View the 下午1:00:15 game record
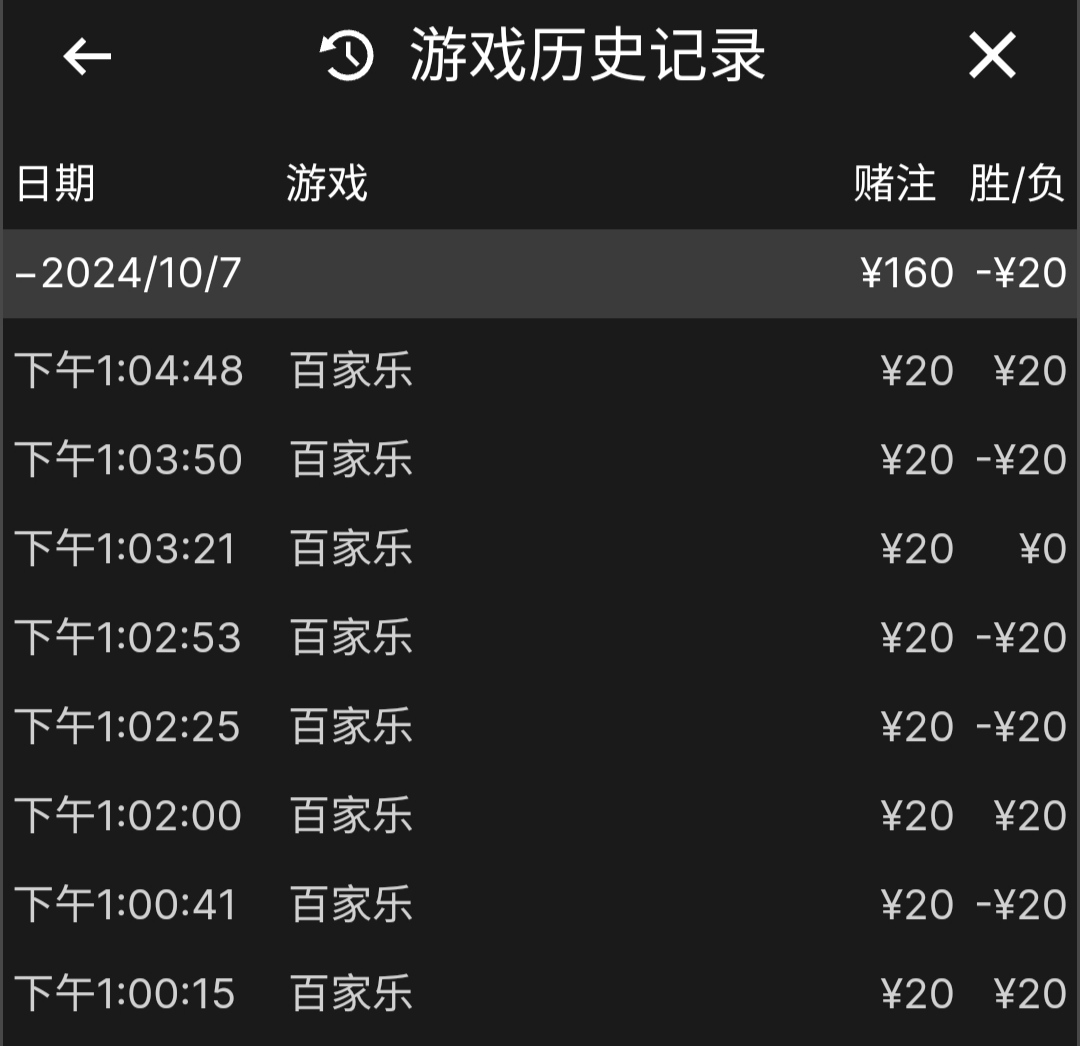The height and width of the screenshot is (1046, 1080). tap(540, 995)
